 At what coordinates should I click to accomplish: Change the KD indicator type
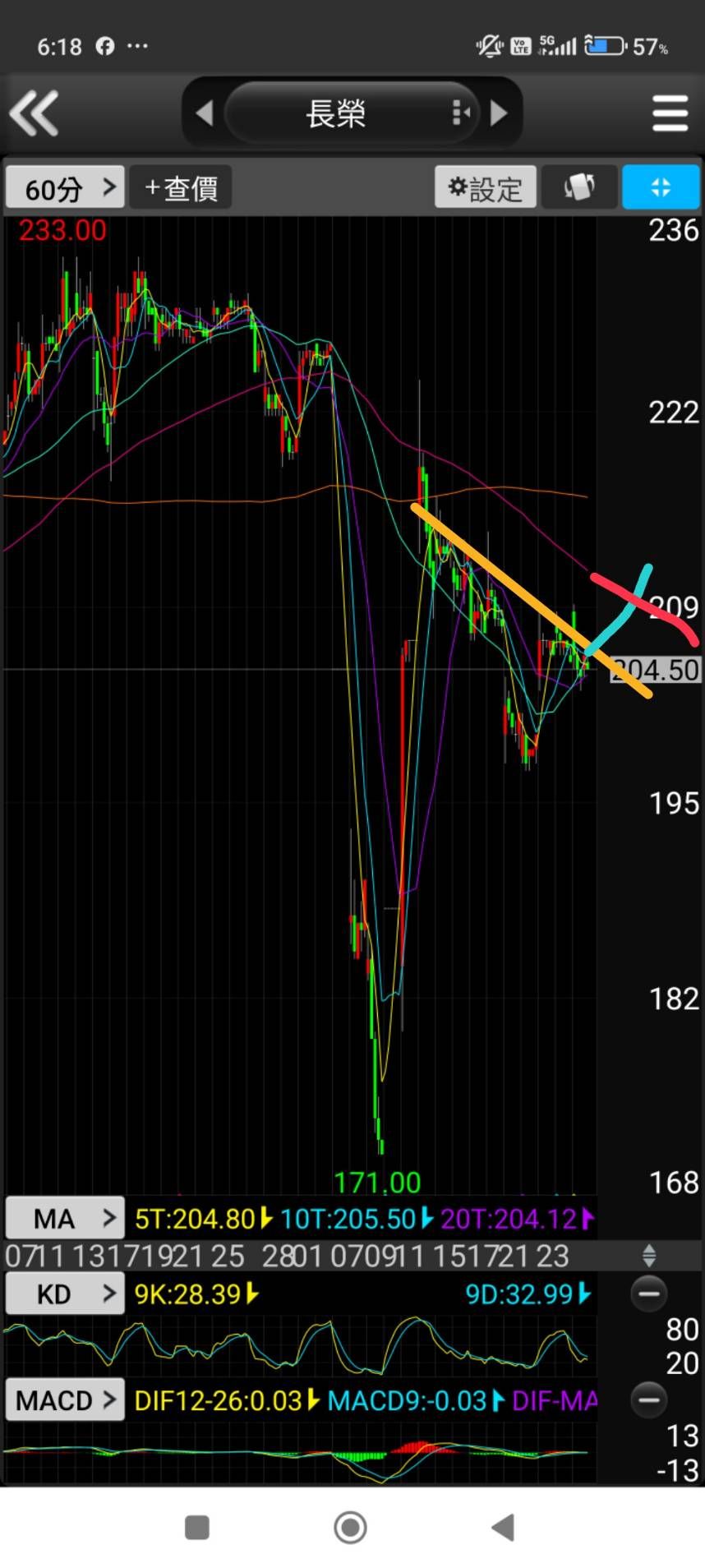pyautogui.click(x=65, y=1294)
